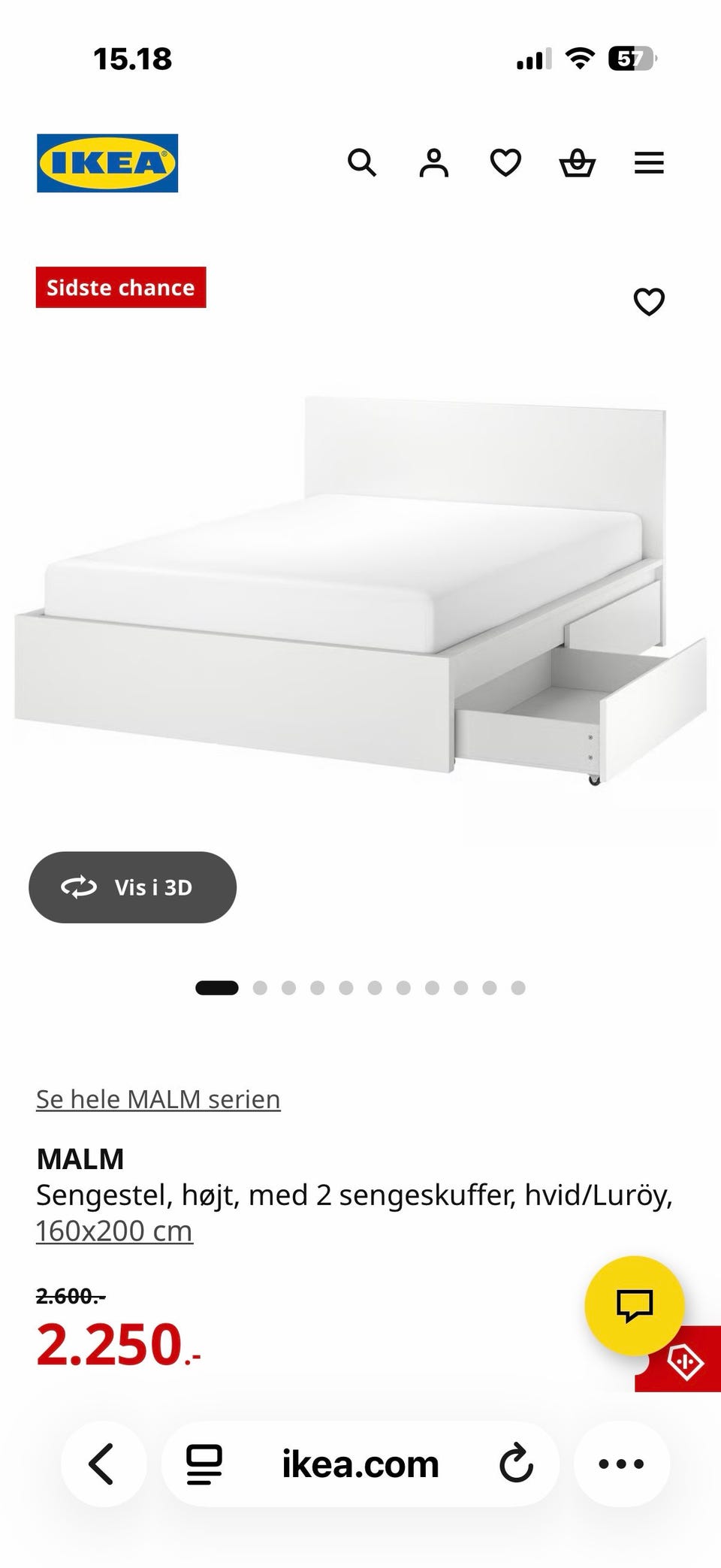Open the browser's three-dot menu

[x=621, y=1464]
